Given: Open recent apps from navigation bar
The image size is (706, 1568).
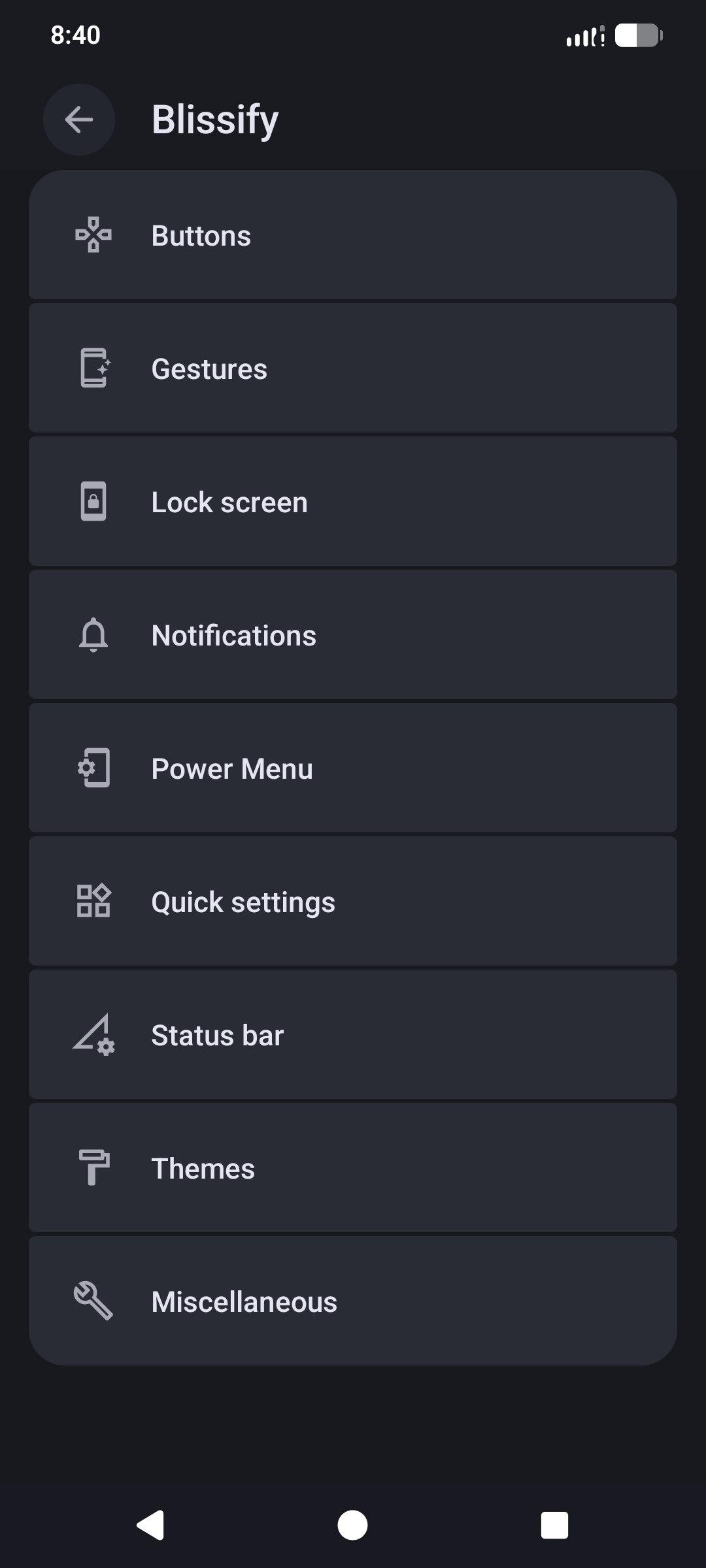Looking at the screenshot, I should [554, 1526].
